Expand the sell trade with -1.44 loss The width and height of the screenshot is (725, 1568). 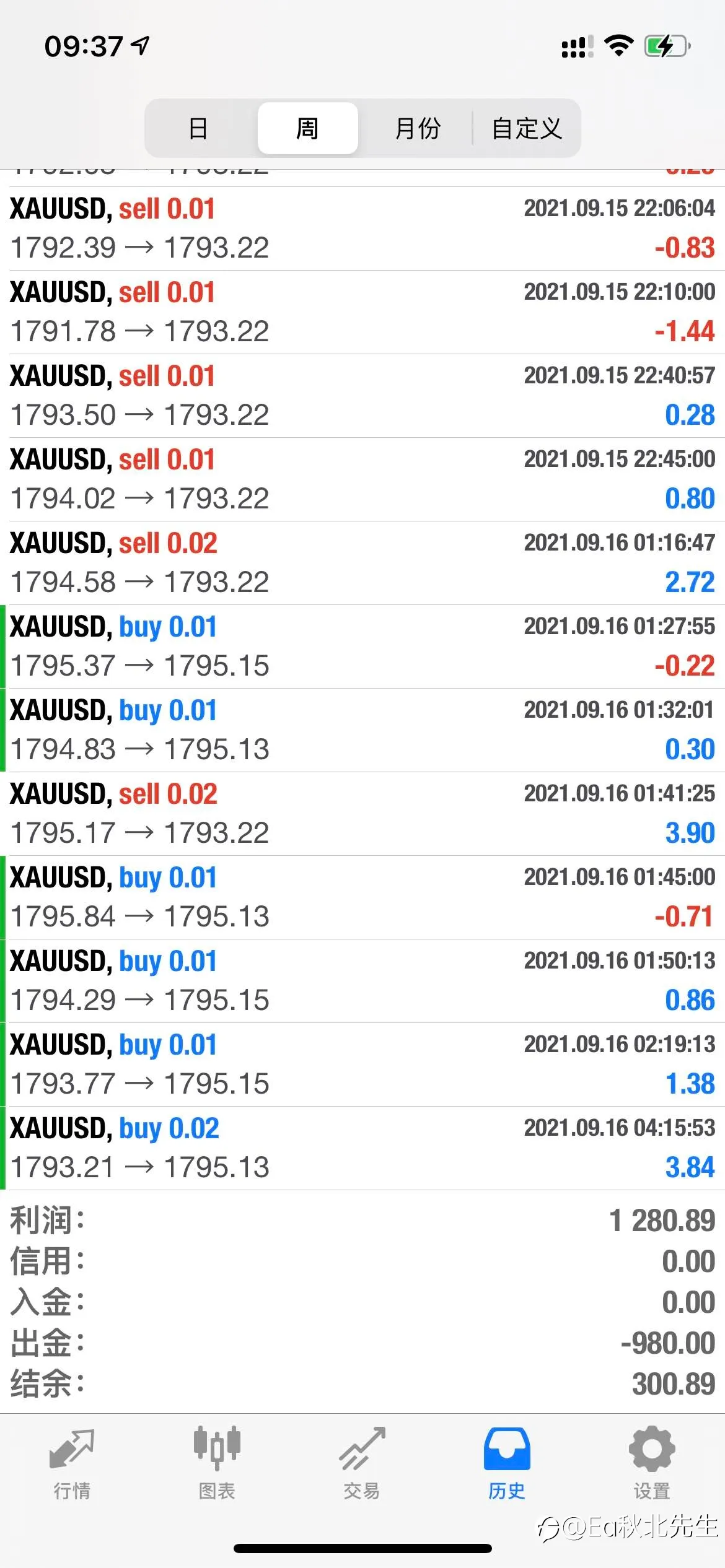click(x=362, y=312)
